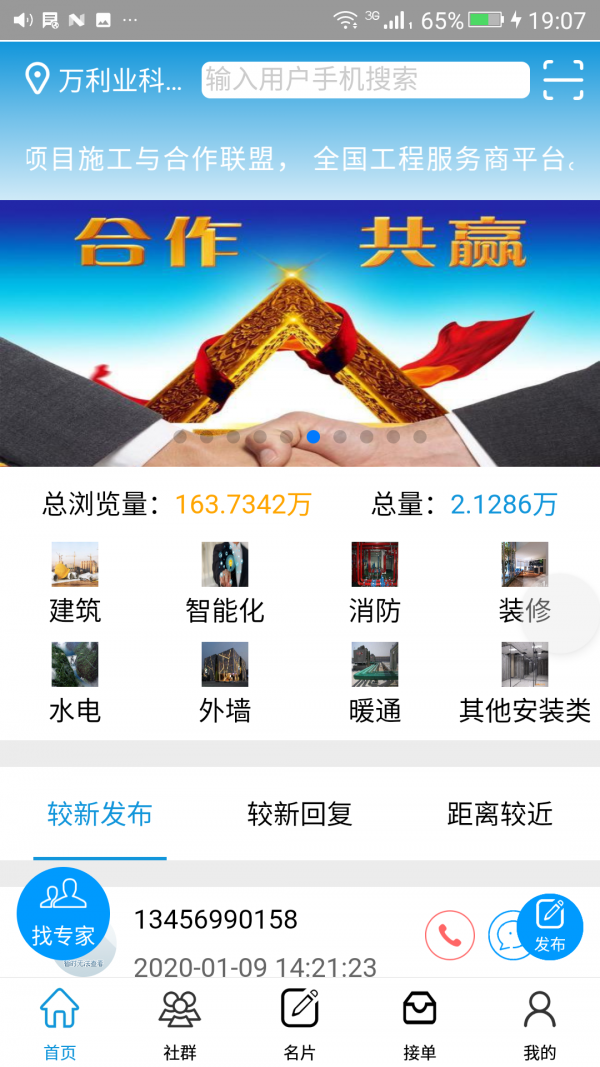This screenshot has height=1067, width=600.
Task: Open the QR scan icon
Action: [x=563, y=80]
